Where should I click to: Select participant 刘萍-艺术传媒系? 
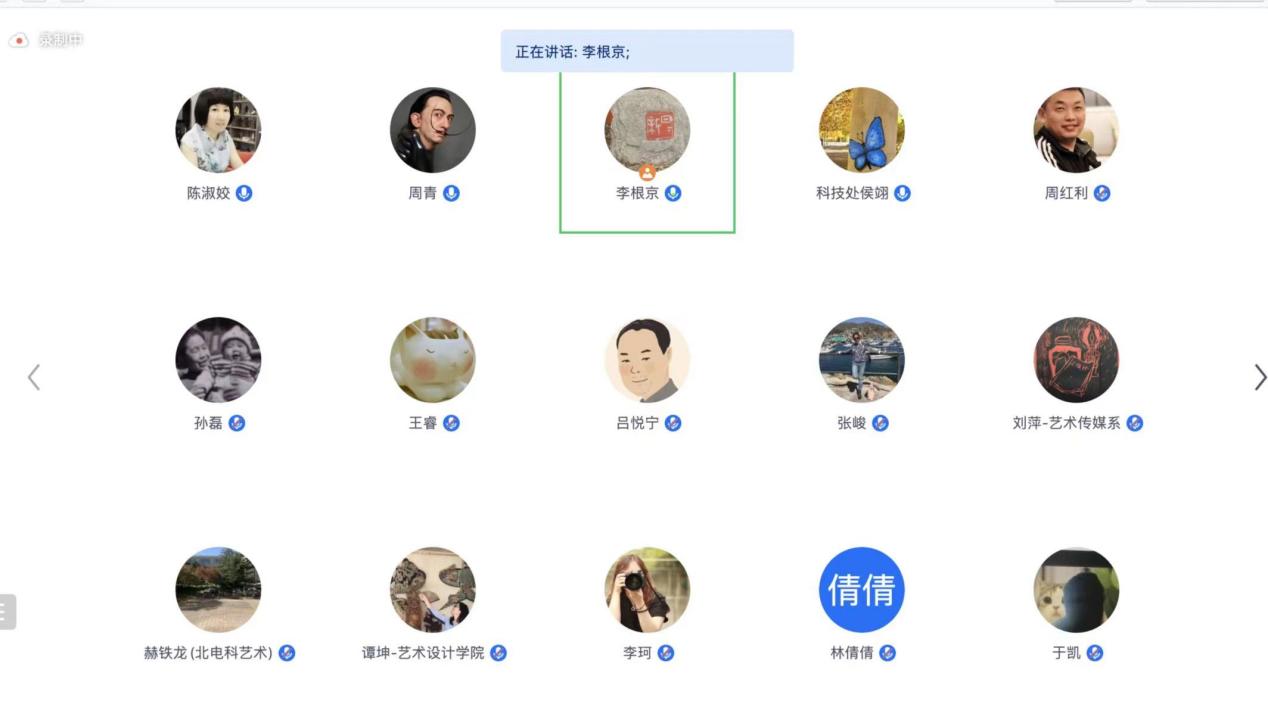[1076, 361]
